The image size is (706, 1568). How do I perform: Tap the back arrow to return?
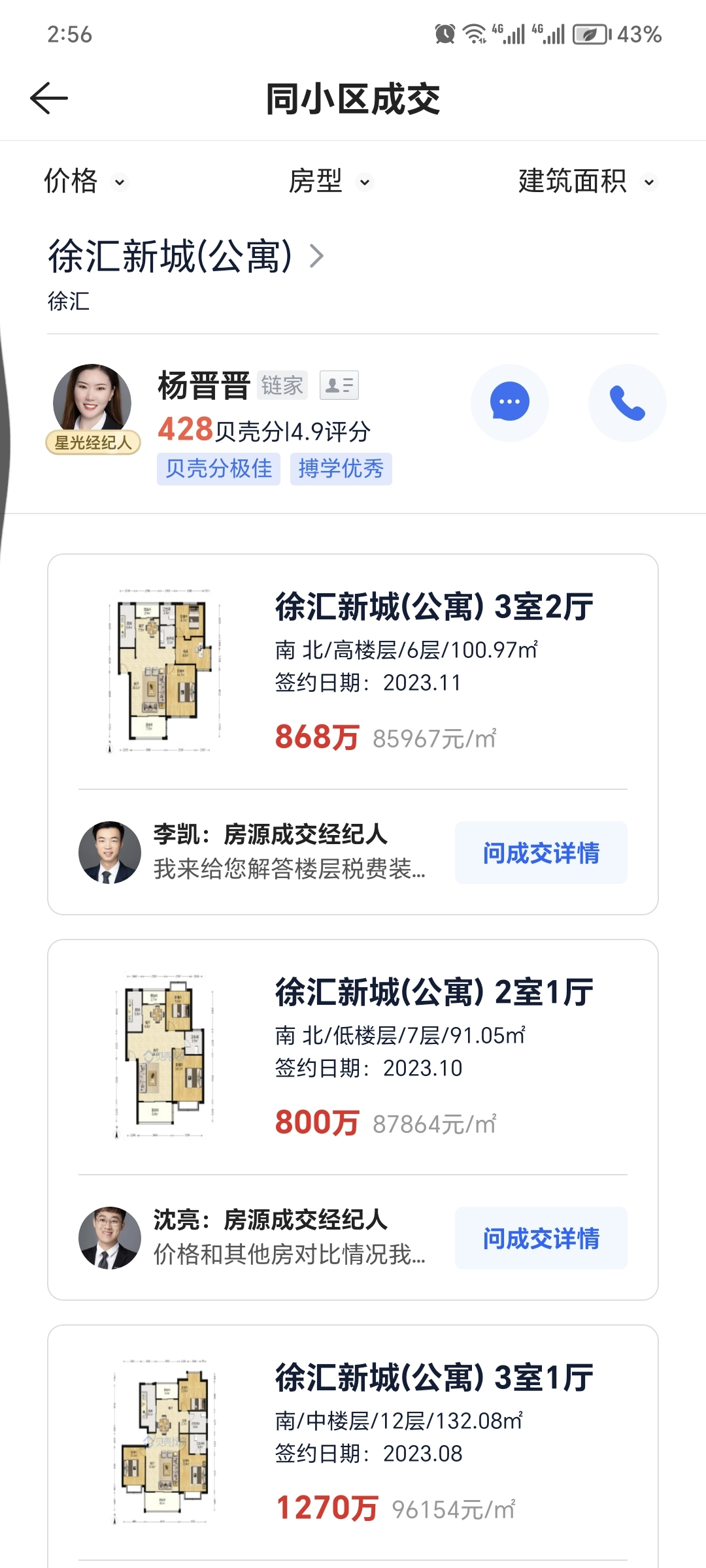[x=48, y=98]
